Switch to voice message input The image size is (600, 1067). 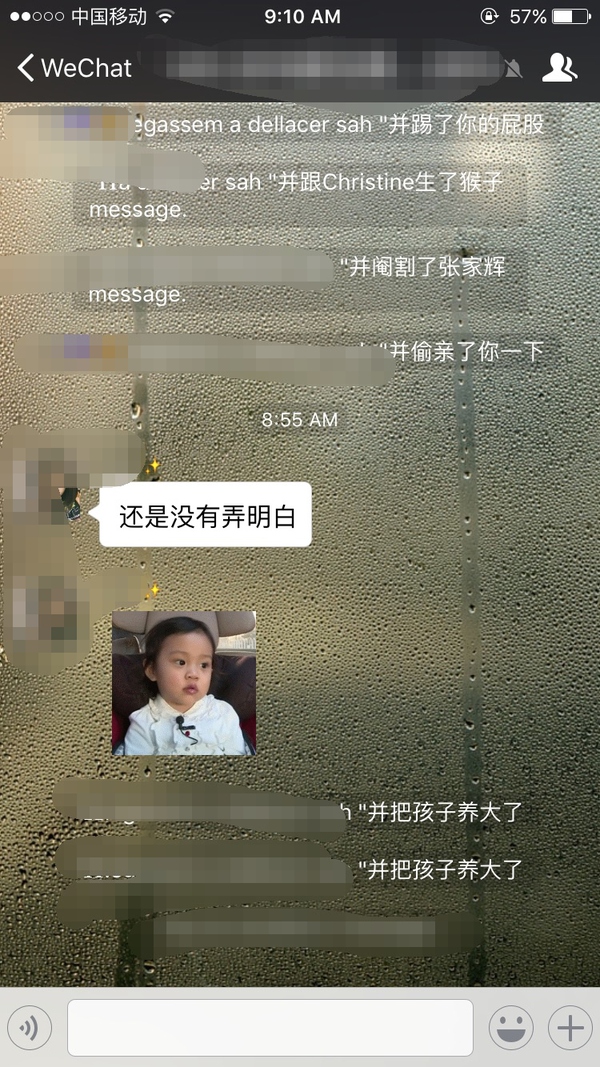[29, 1027]
